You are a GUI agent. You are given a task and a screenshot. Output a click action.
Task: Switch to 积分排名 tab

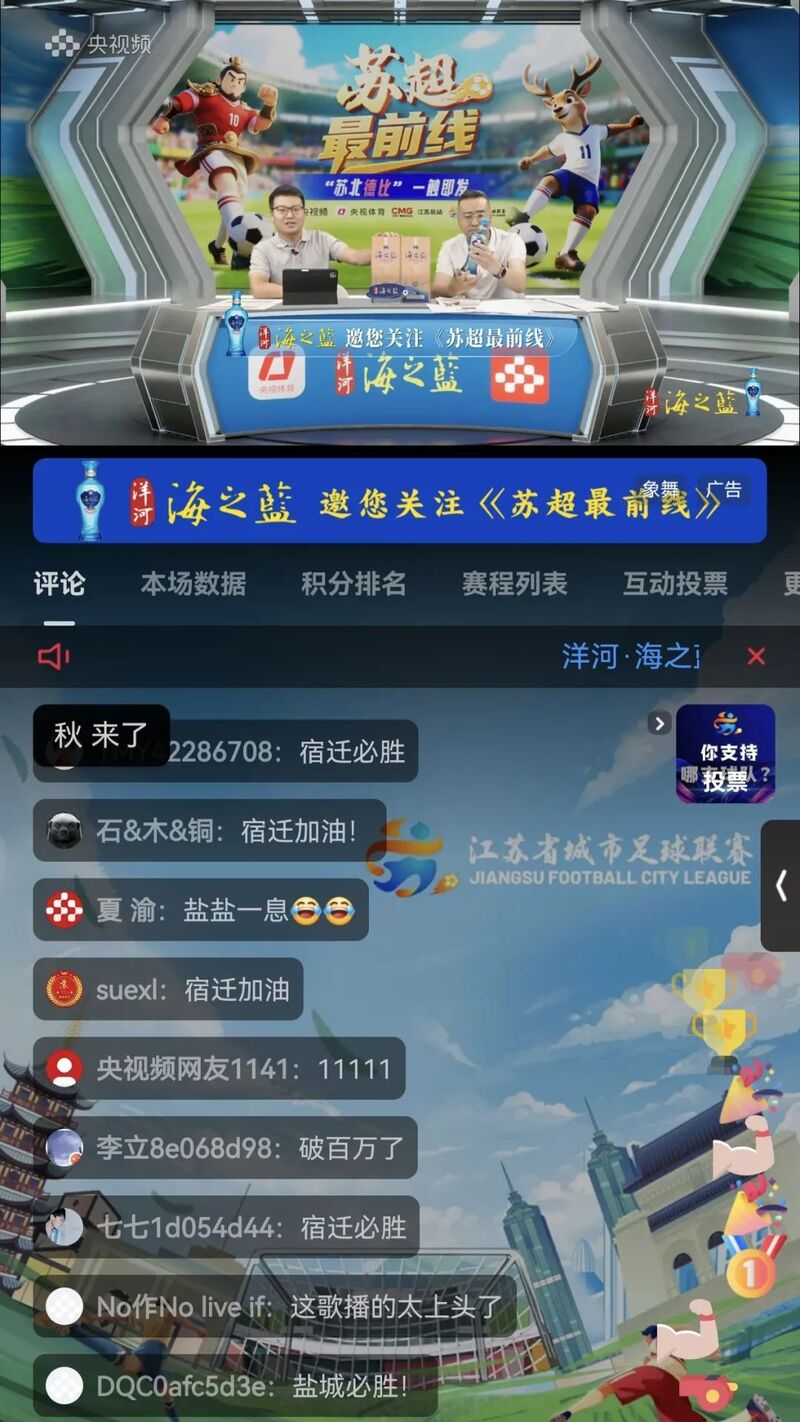coord(354,583)
